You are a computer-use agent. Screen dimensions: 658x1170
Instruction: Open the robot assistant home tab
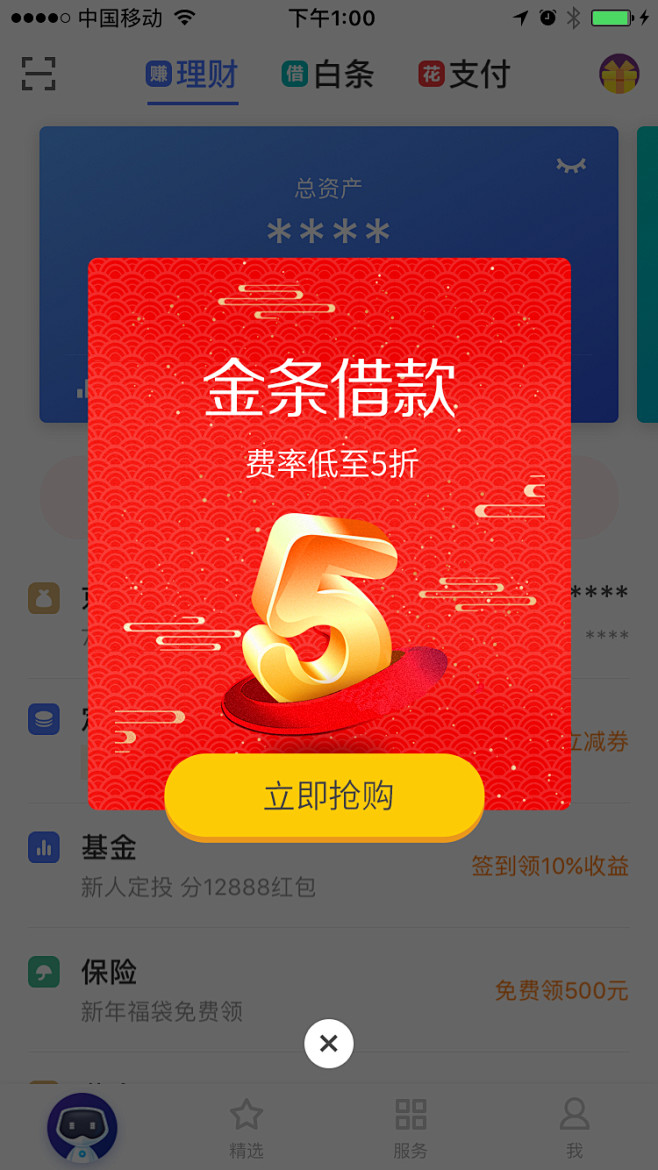point(82,1127)
